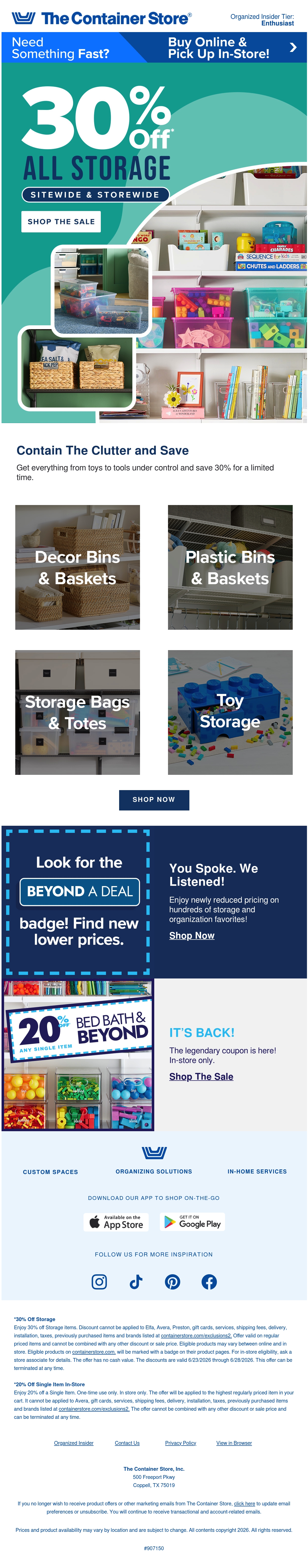This screenshot has width=308, height=1568.
Task: Open the Toy Storage tile
Action: click(x=230, y=712)
